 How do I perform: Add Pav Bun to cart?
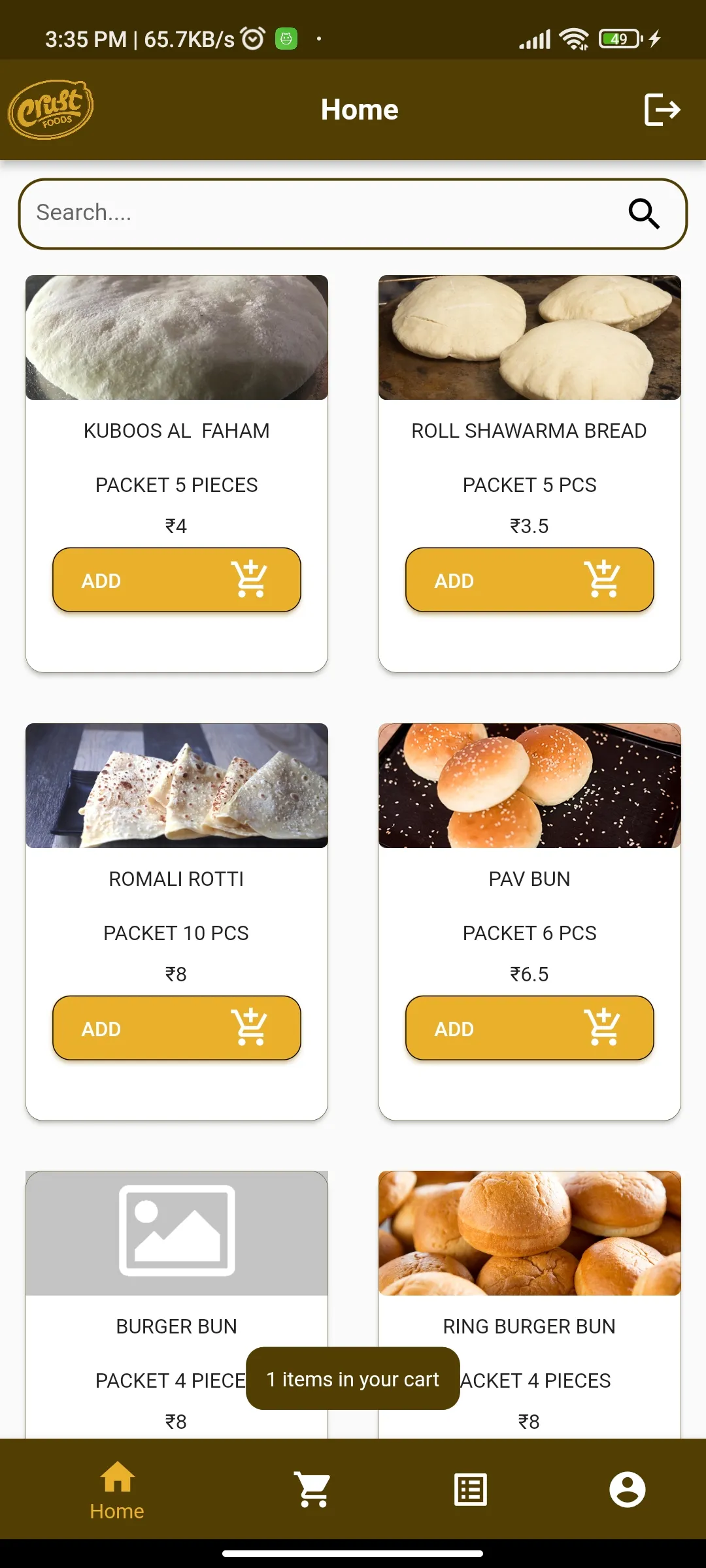(529, 1028)
